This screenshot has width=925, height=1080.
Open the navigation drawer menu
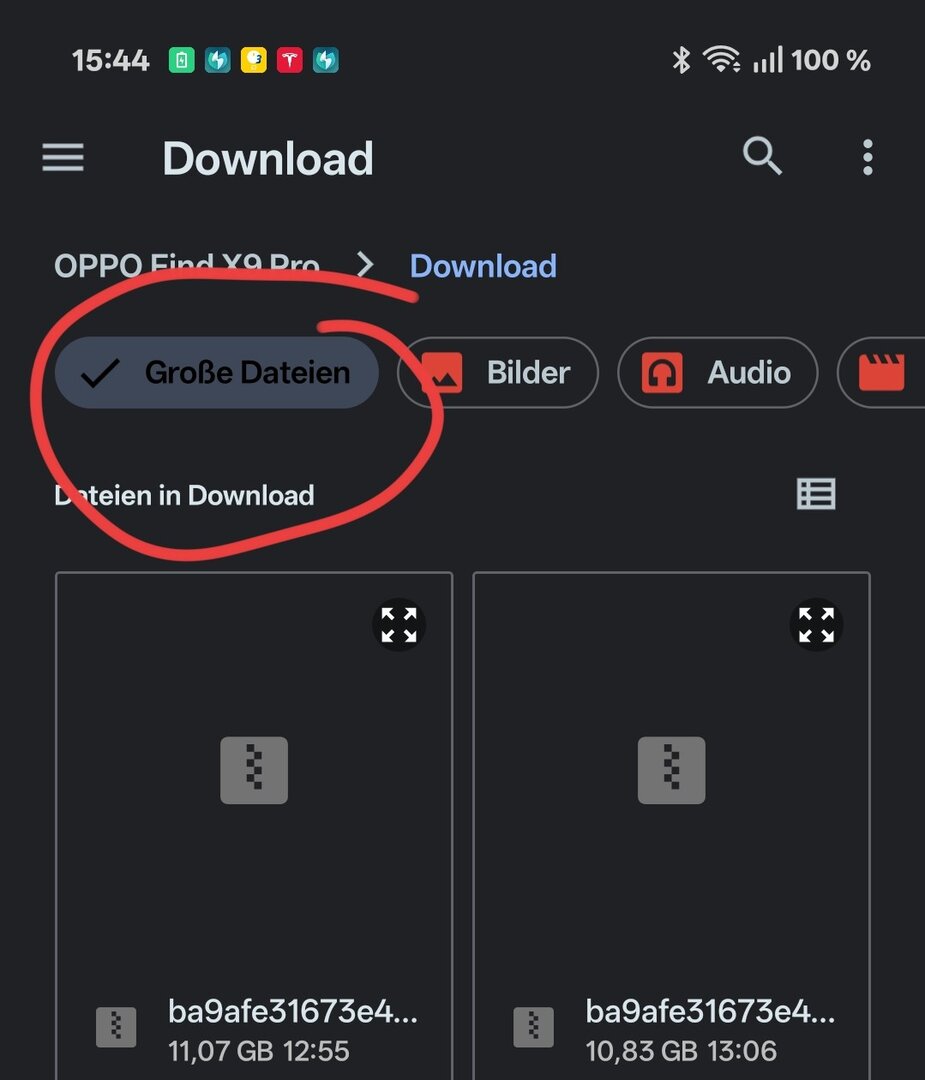pyautogui.click(x=63, y=158)
